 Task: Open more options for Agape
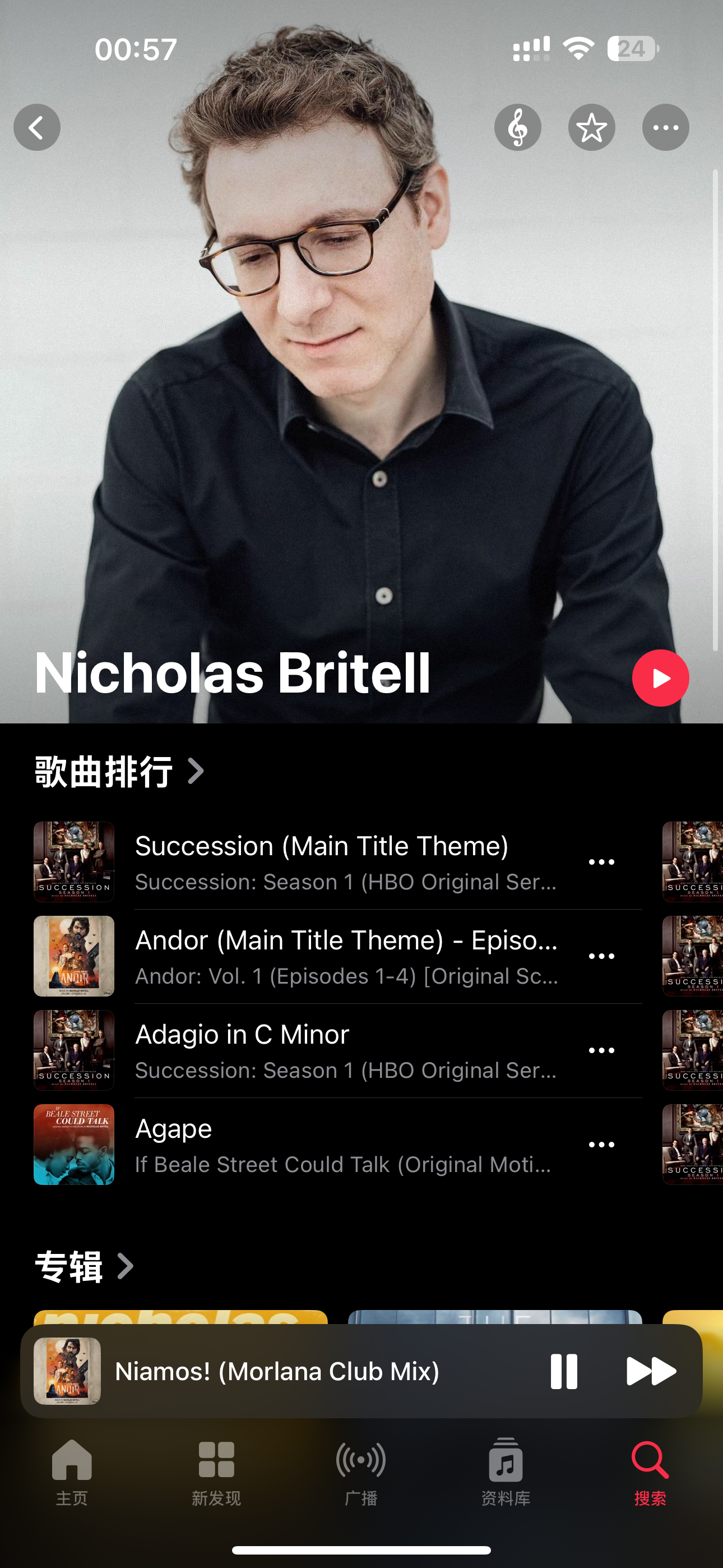click(601, 1145)
